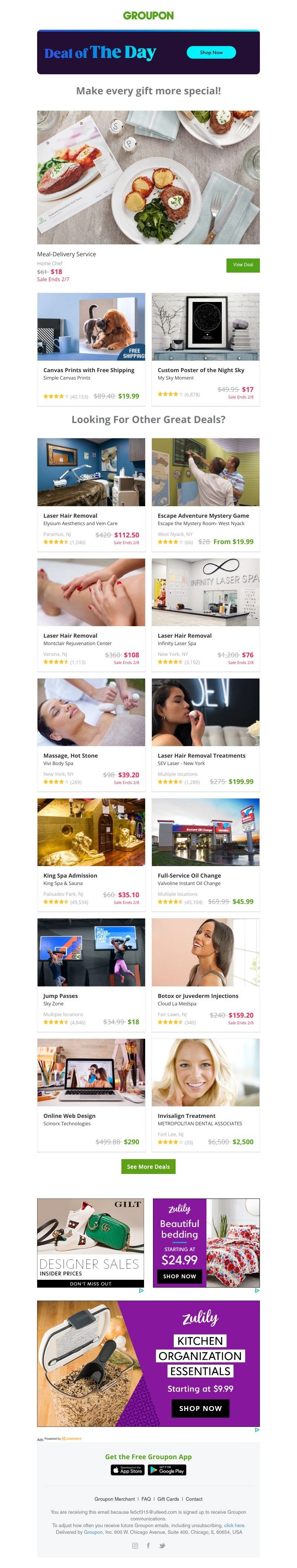This screenshot has height=1568, width=297.
Task: Open the Gift Cards footer link
Action: click(x=168, y=1499)
